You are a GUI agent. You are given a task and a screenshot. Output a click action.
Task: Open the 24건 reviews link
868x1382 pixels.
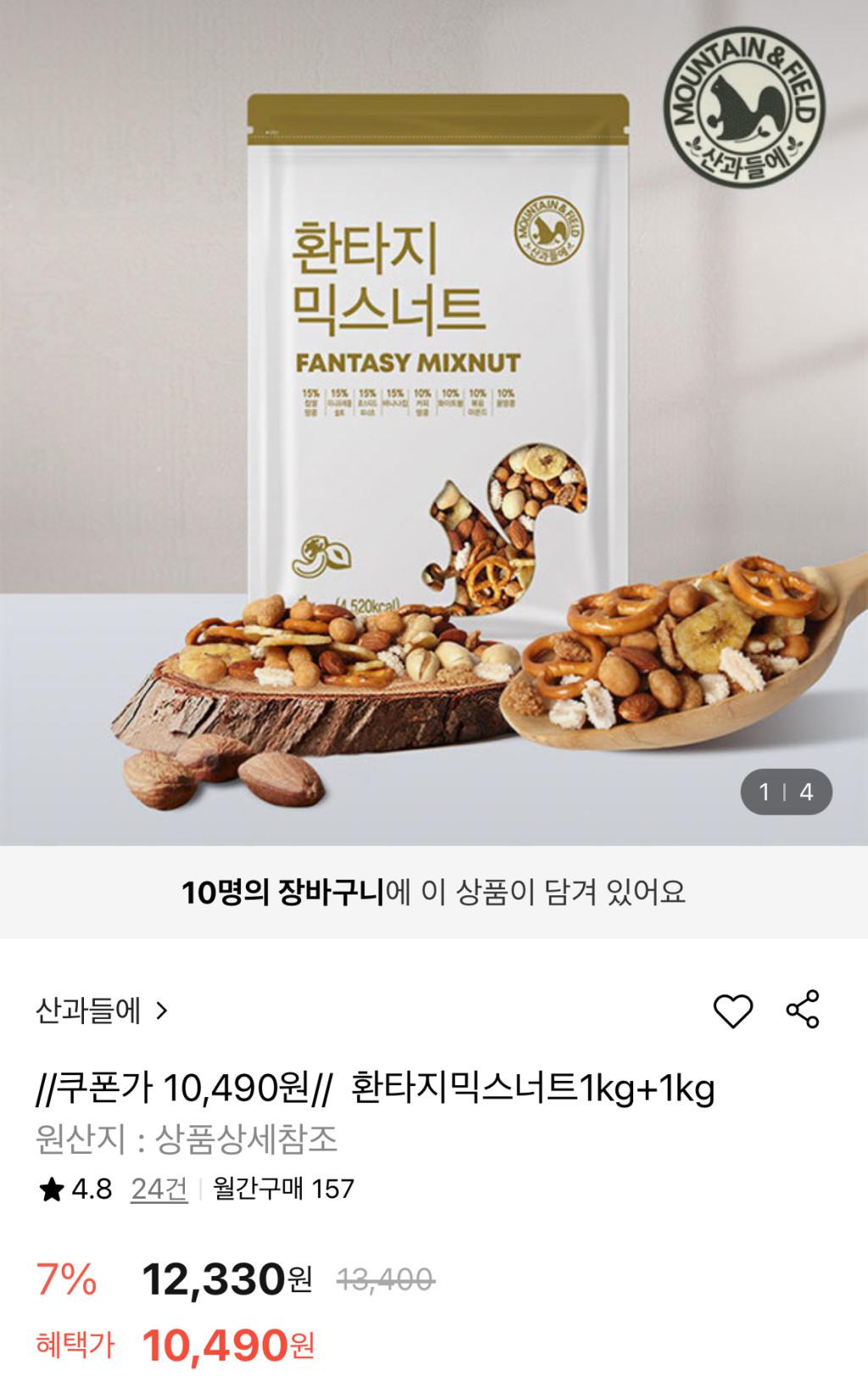(159, 1189)
